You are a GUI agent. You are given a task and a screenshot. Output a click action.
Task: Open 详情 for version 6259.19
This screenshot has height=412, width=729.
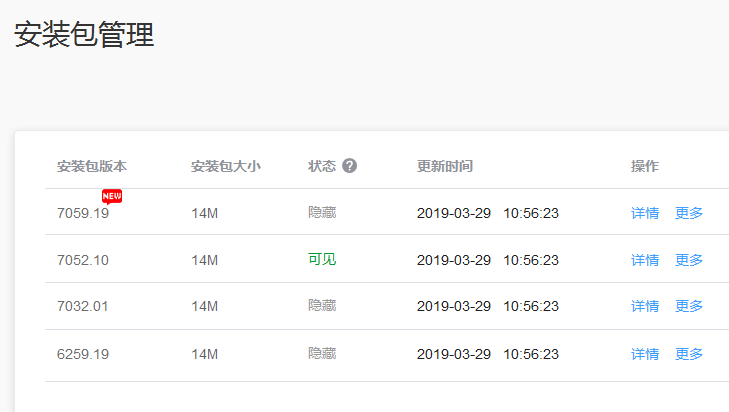point(645,354)
